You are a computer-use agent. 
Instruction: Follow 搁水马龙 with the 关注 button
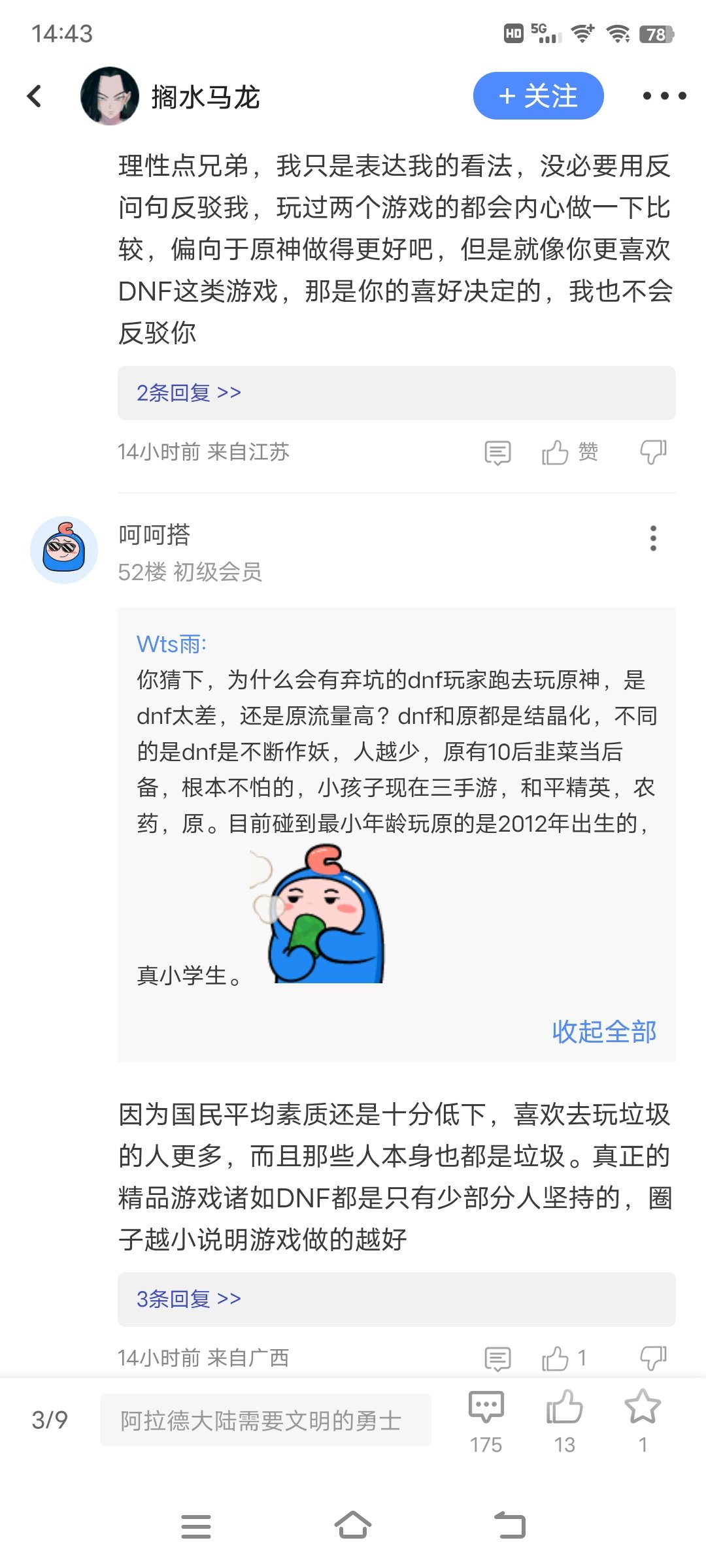538,96
